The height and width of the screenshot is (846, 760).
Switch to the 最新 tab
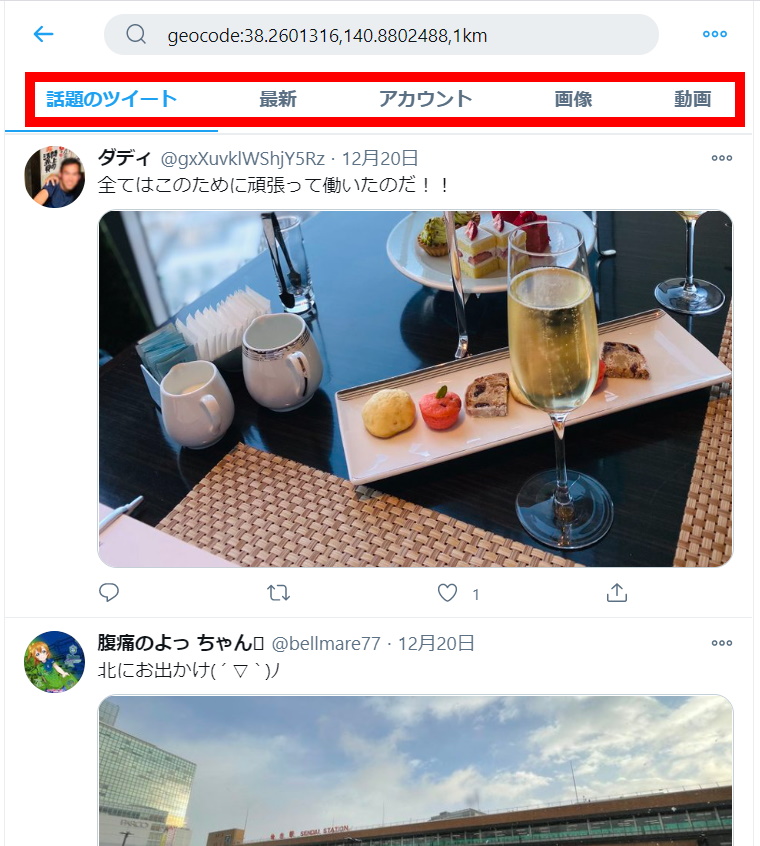(x=277, y=99)
